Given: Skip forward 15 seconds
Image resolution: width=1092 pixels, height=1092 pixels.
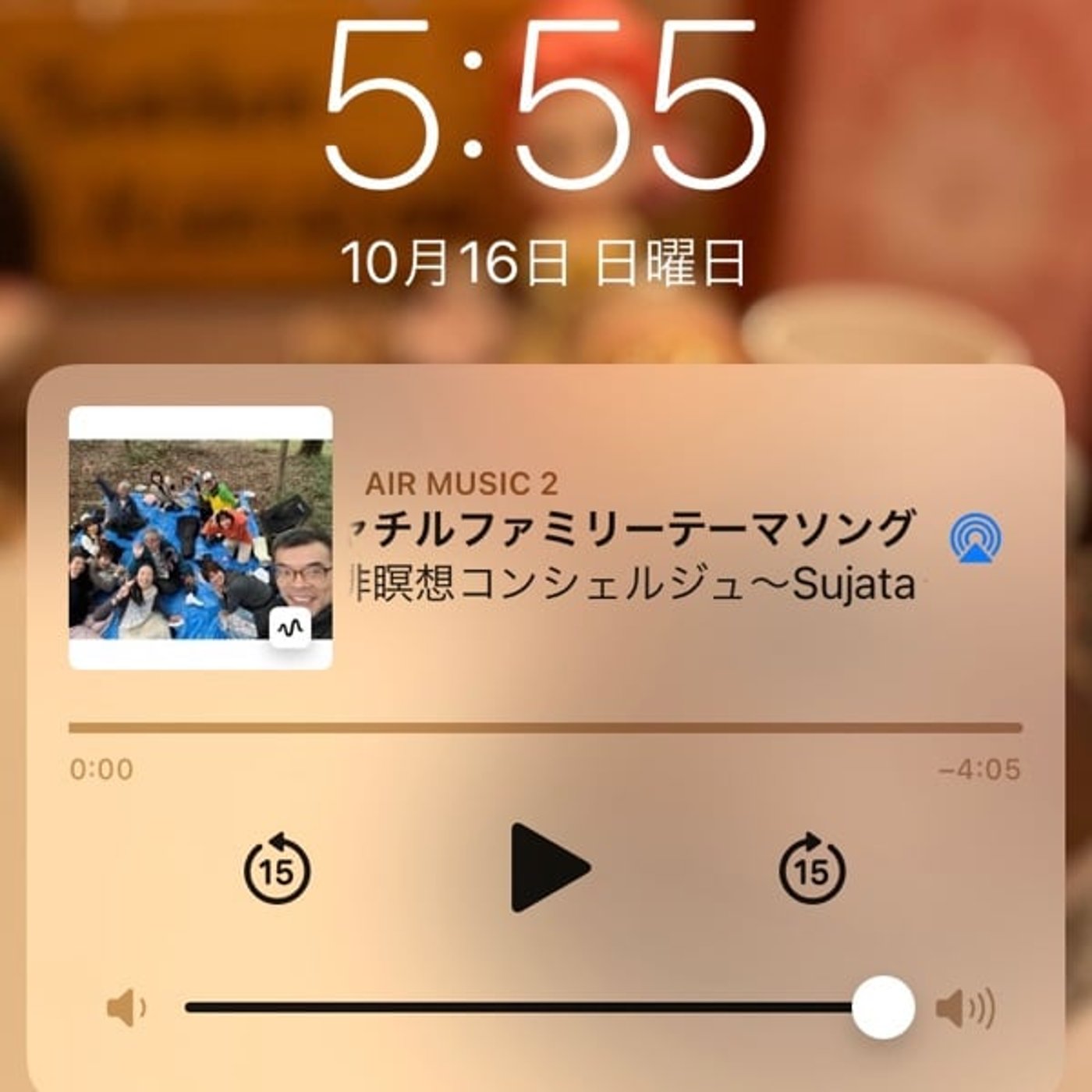Looking at the screenshot, I should point(812,869).
